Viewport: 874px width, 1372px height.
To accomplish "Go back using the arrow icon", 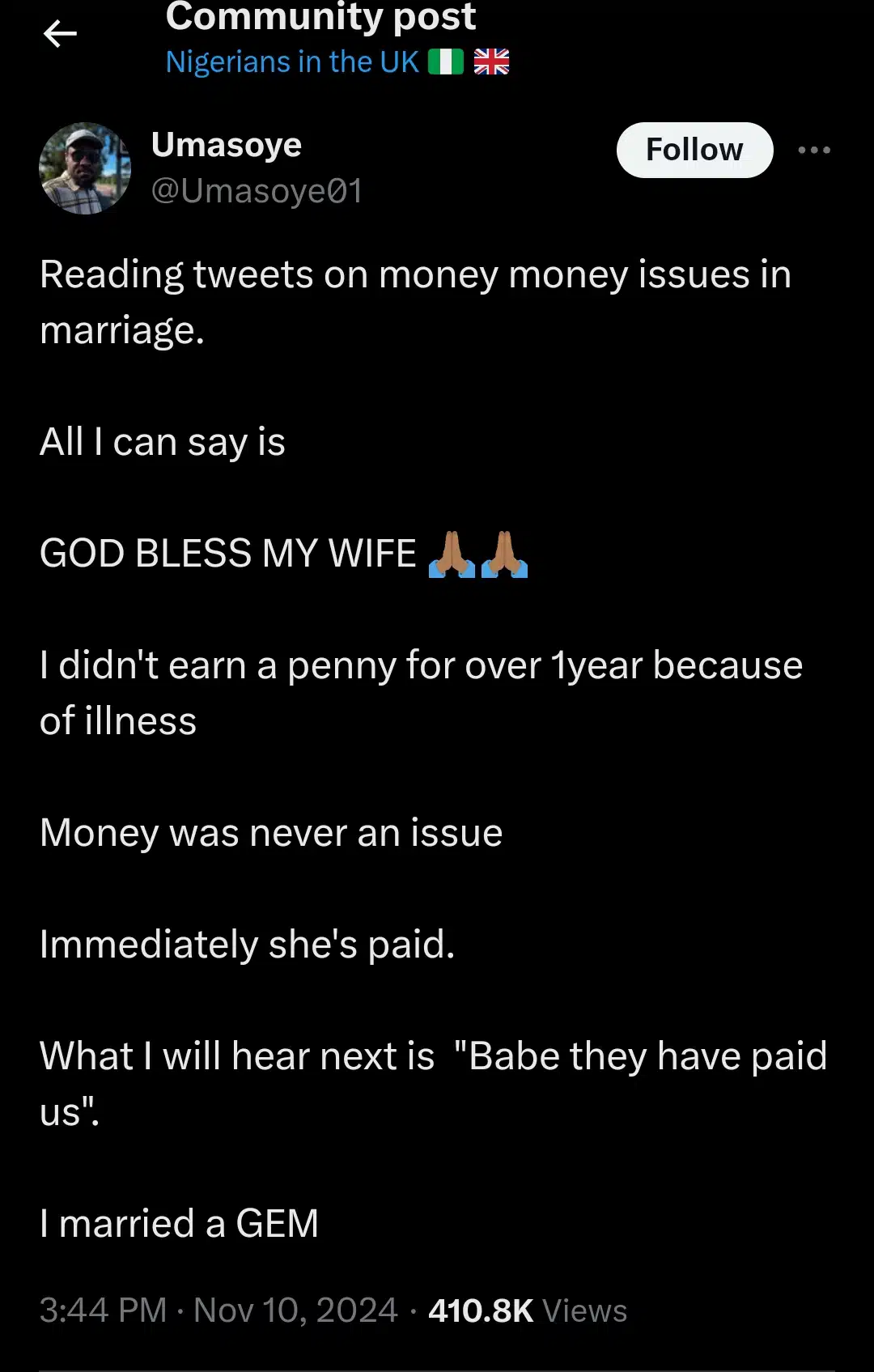I will pos(60,34).
